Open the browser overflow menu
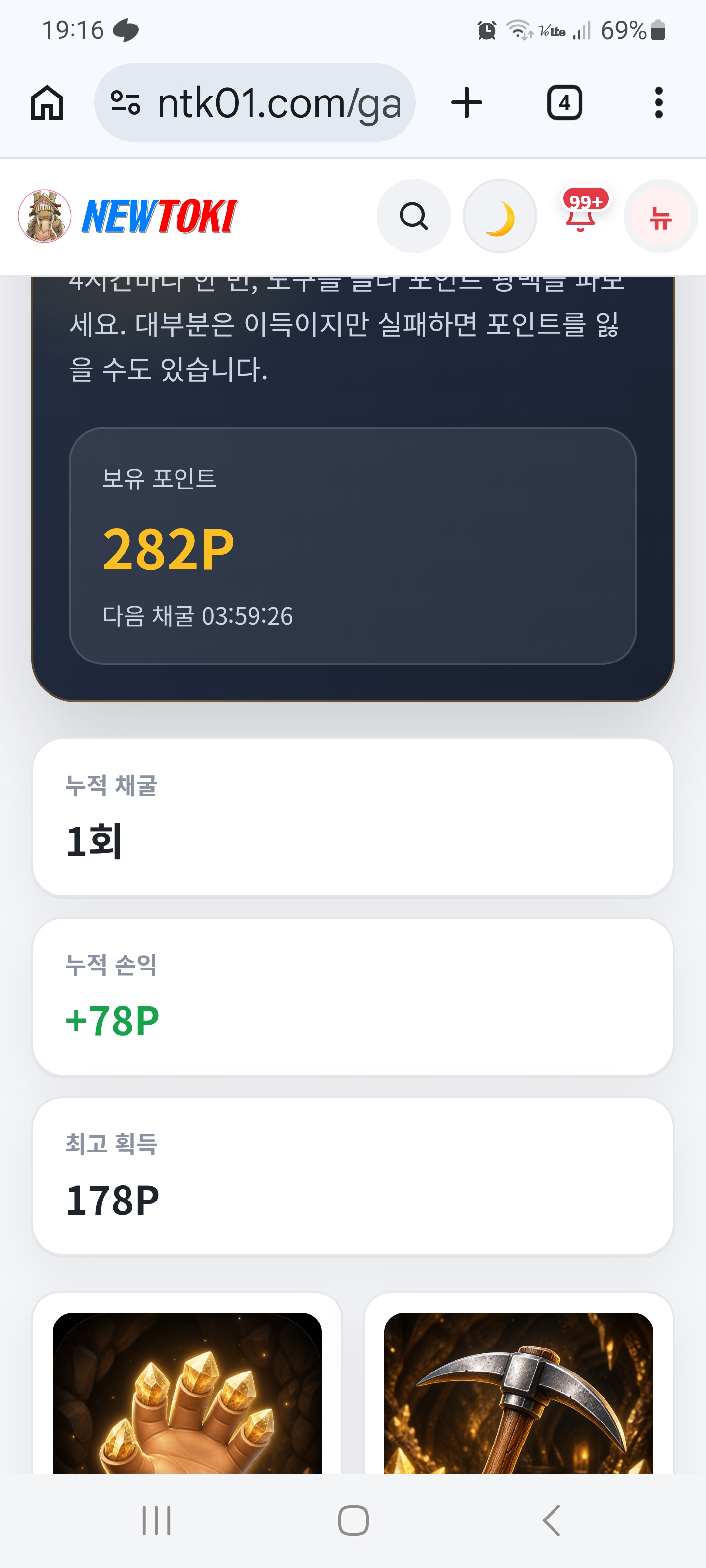Viewport: 706px width, 1568px height. [x=658, y=103]
